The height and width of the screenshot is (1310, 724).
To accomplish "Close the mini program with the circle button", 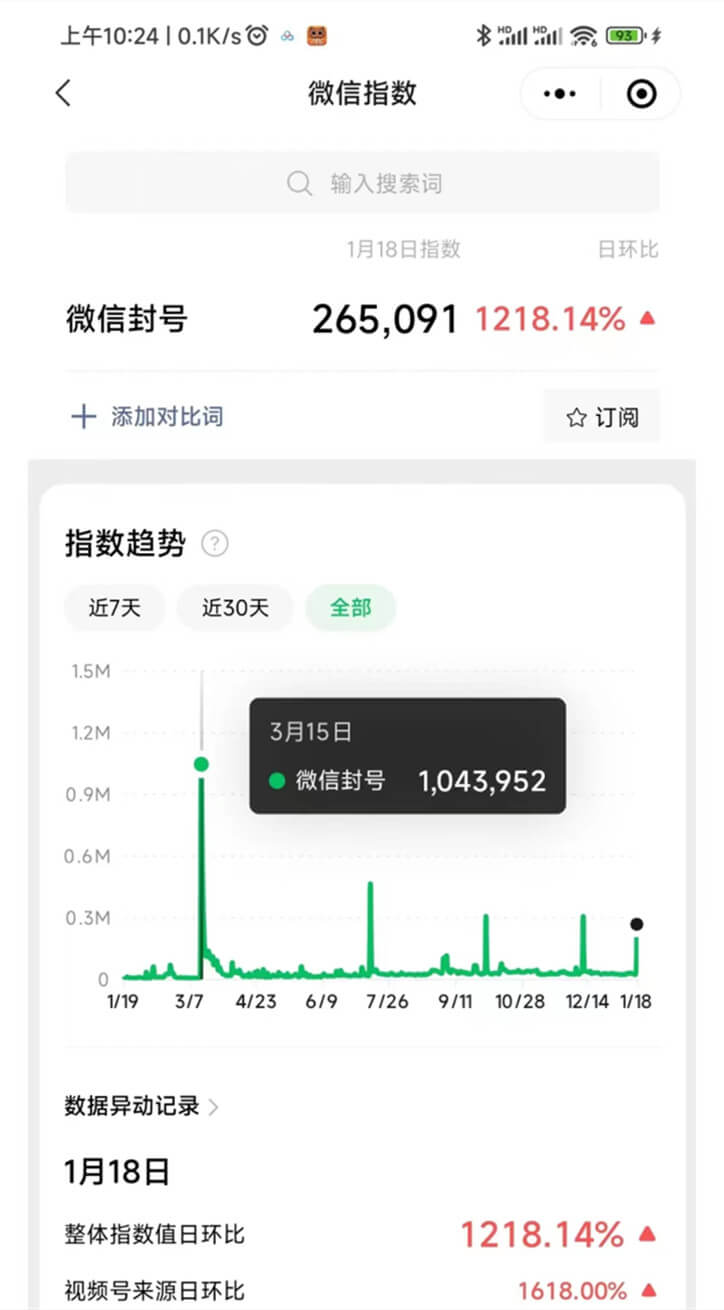I will pyautogui.click(x=641, y=94).
